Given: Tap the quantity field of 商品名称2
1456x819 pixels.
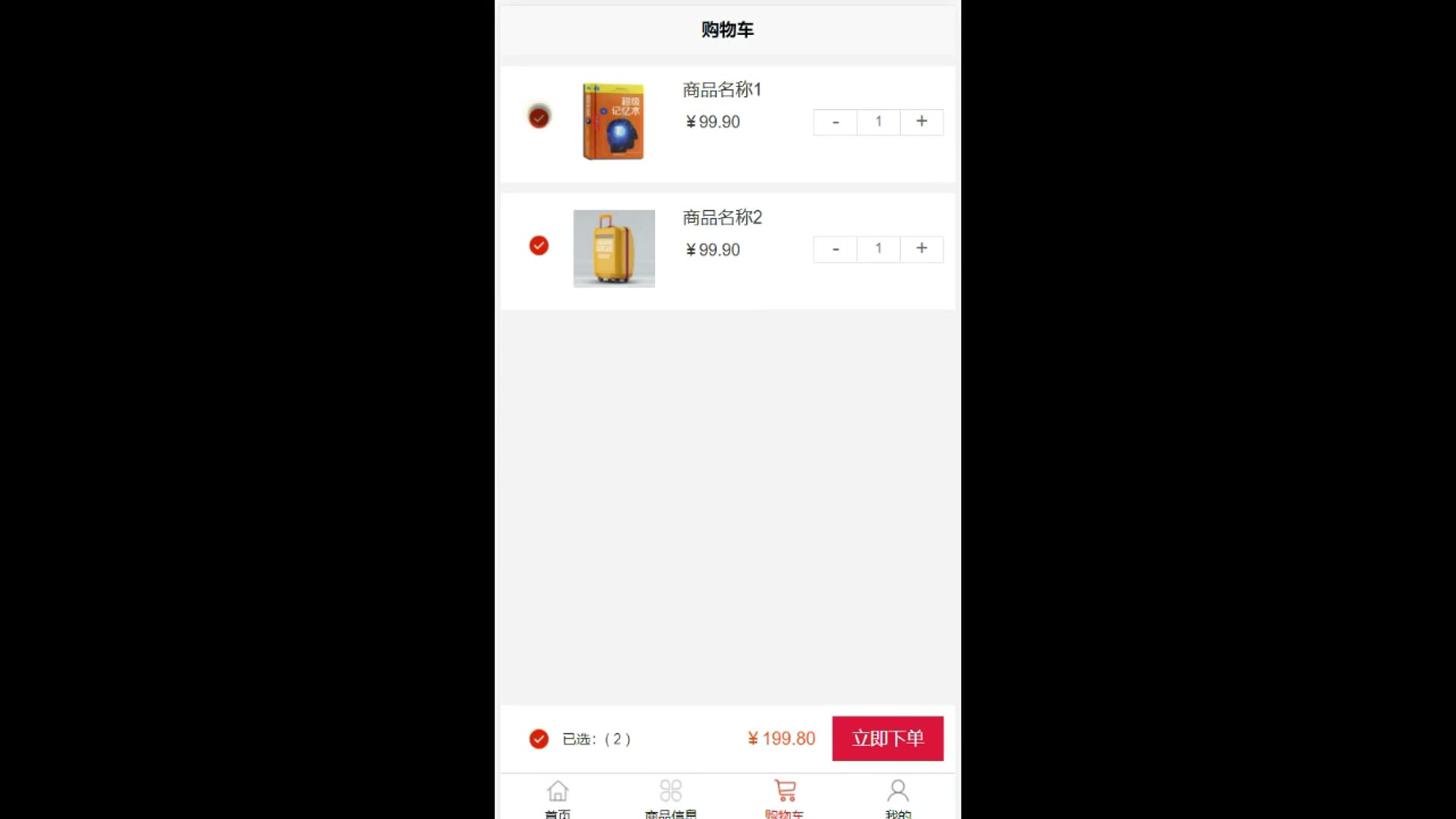Looking at the screenshot, I should [878, 249].
